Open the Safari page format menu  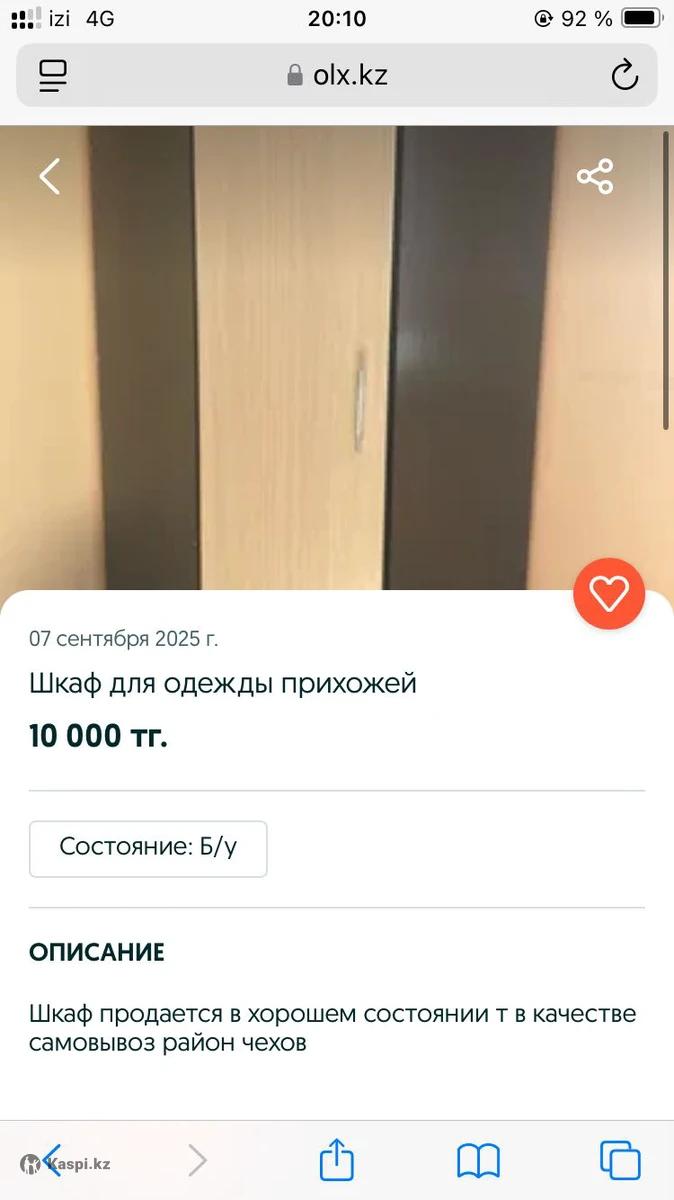(53, 75)
